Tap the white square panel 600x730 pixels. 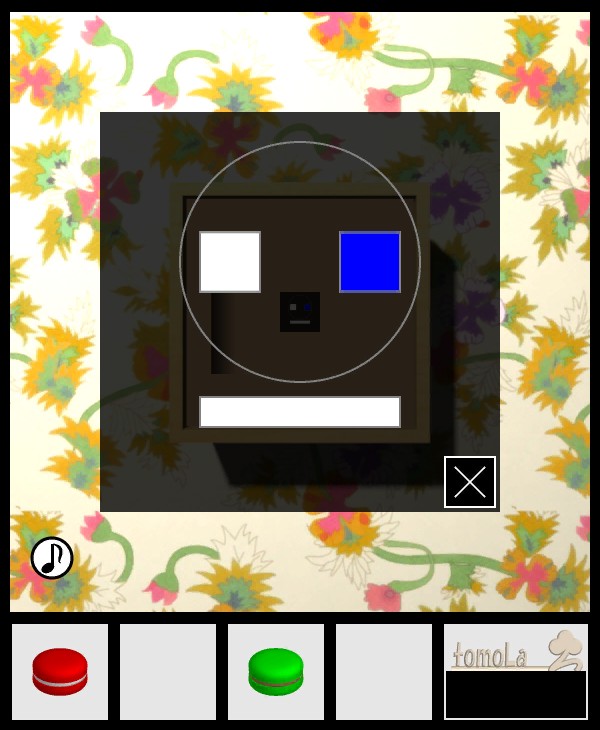point(230,262)
